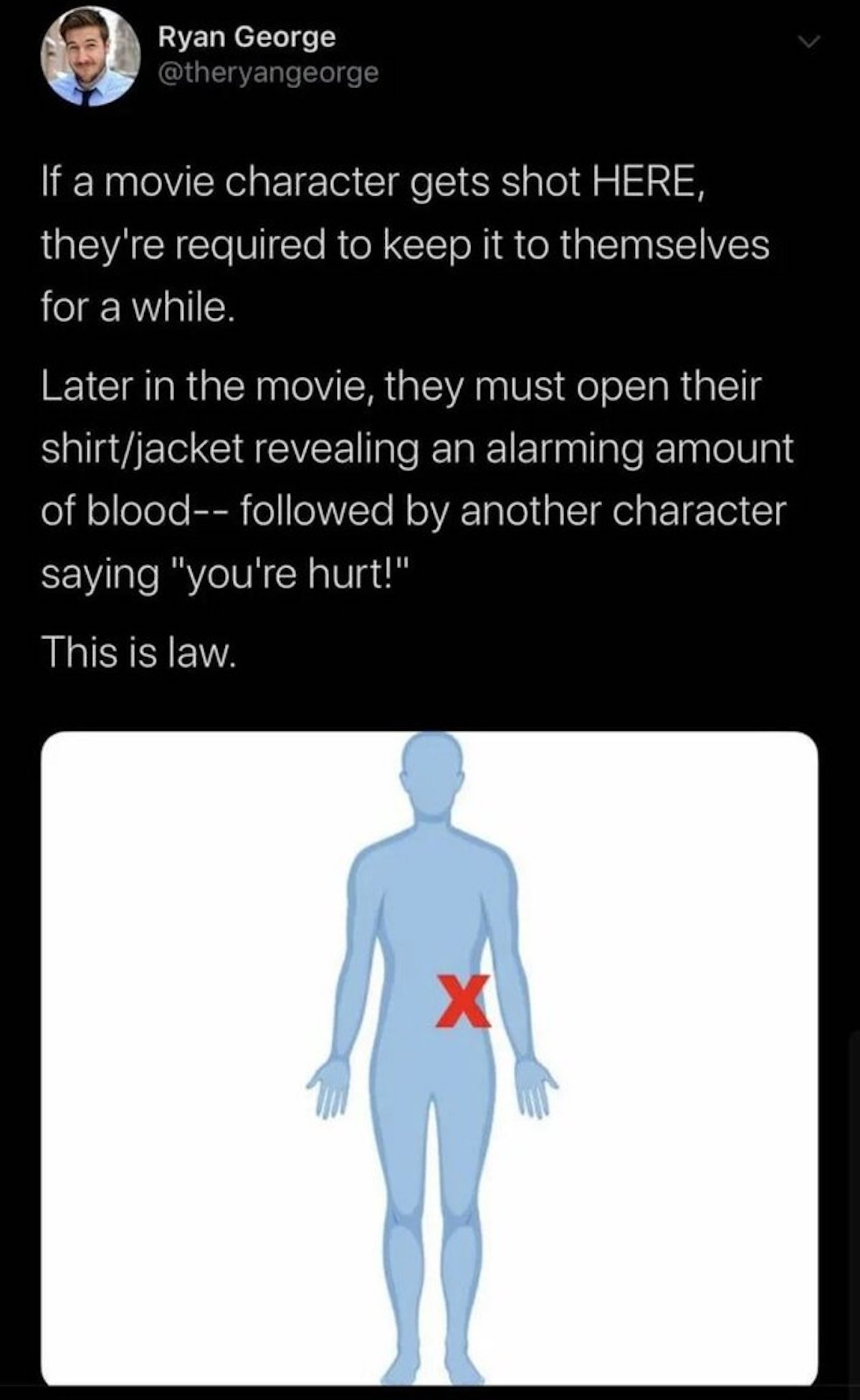This screenshot has width=860, height=1400.
Task: Expand the tweet options chevron
Action: click(810, 43)
